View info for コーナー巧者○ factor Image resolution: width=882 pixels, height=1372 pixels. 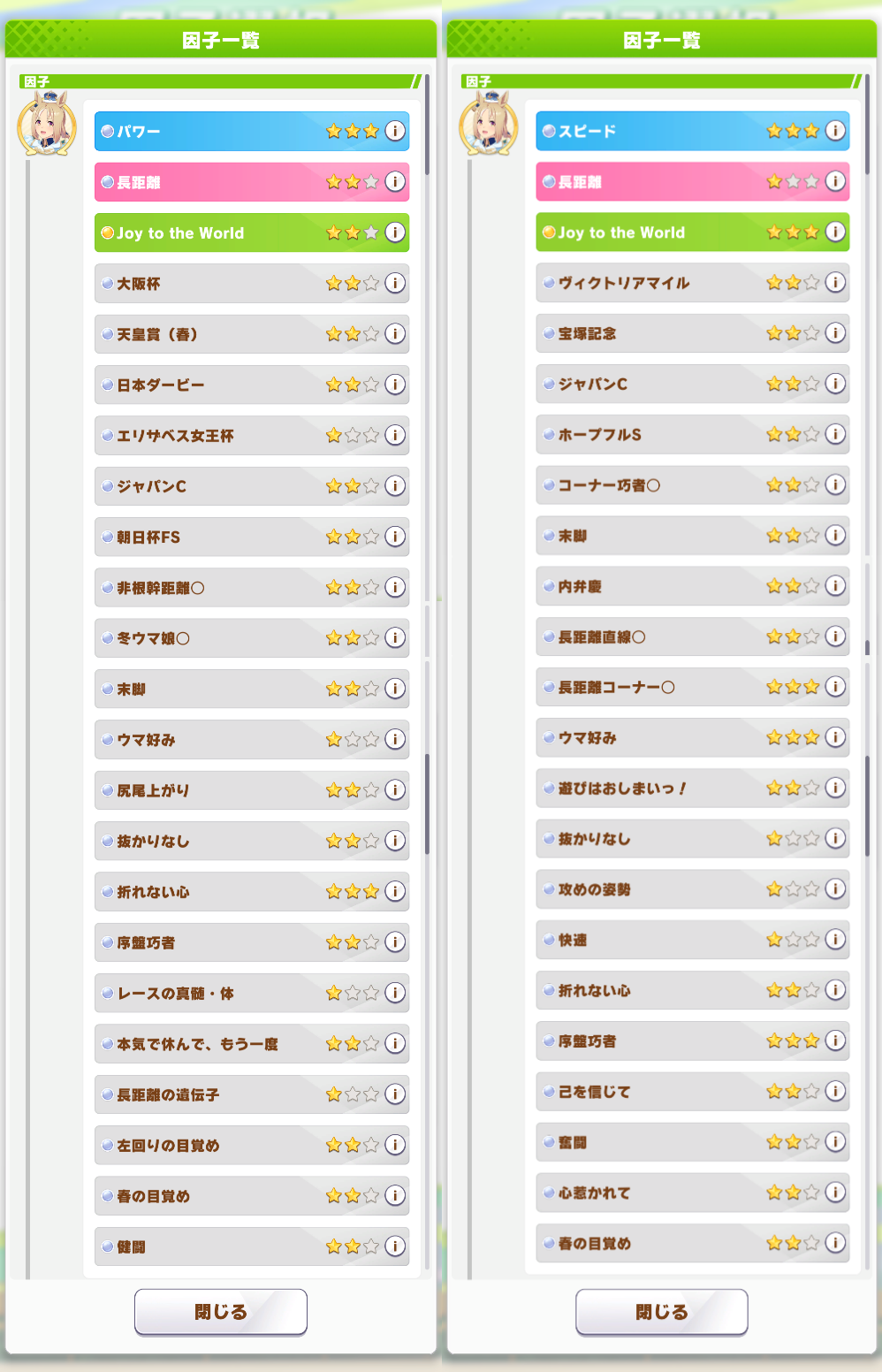(835, 484)
